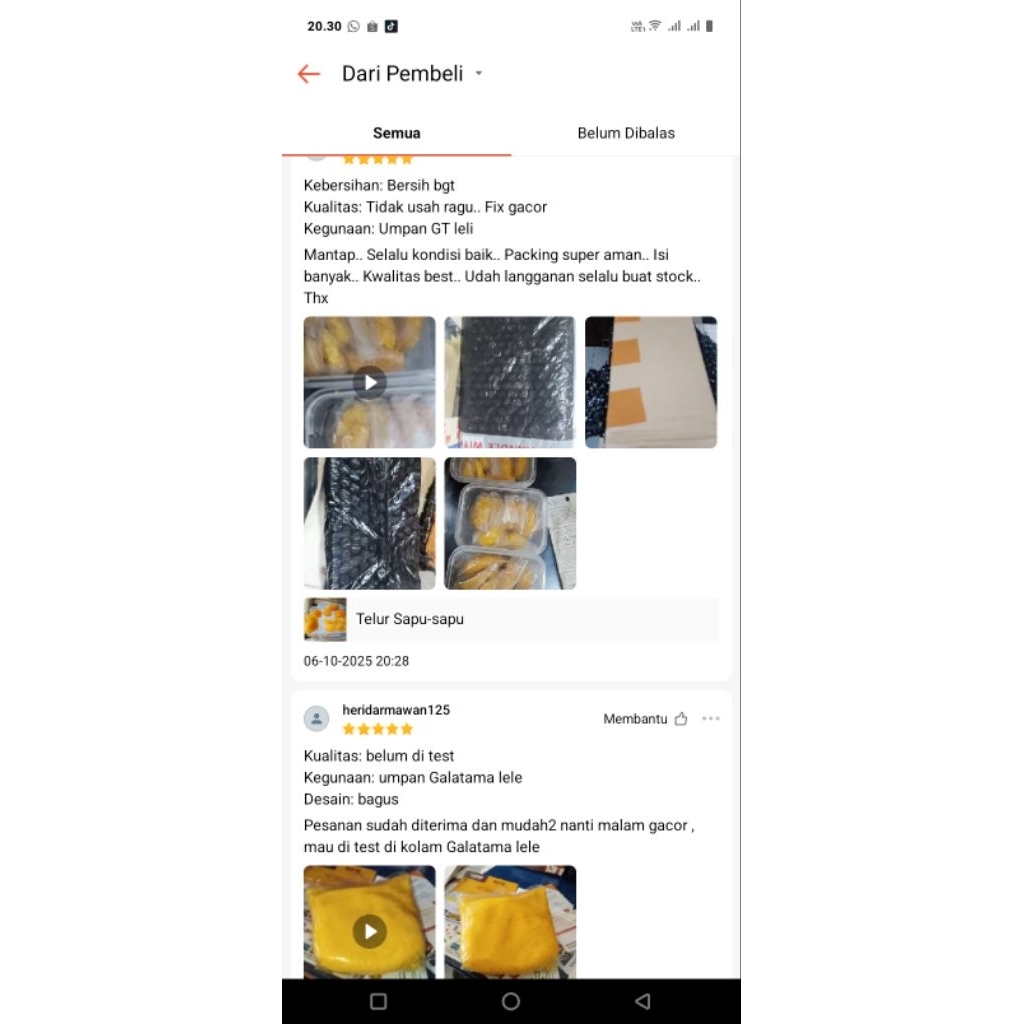Play the first review's video thumbnail
Image resolution: width=1024 pixels, height=1024 pixels.
pyautogui.click(x=370, y=382)
